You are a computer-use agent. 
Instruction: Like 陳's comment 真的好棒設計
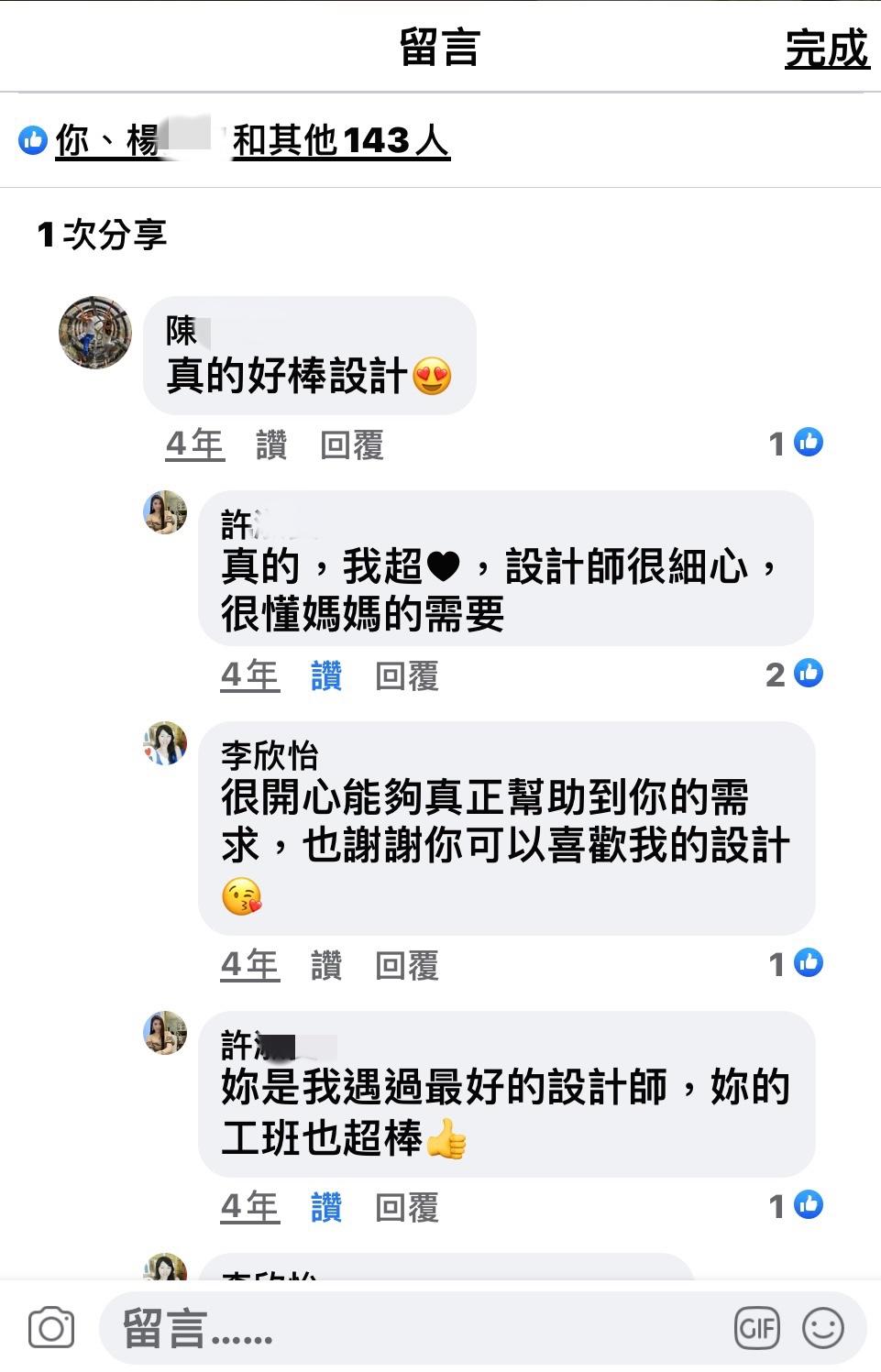(270, 445)
